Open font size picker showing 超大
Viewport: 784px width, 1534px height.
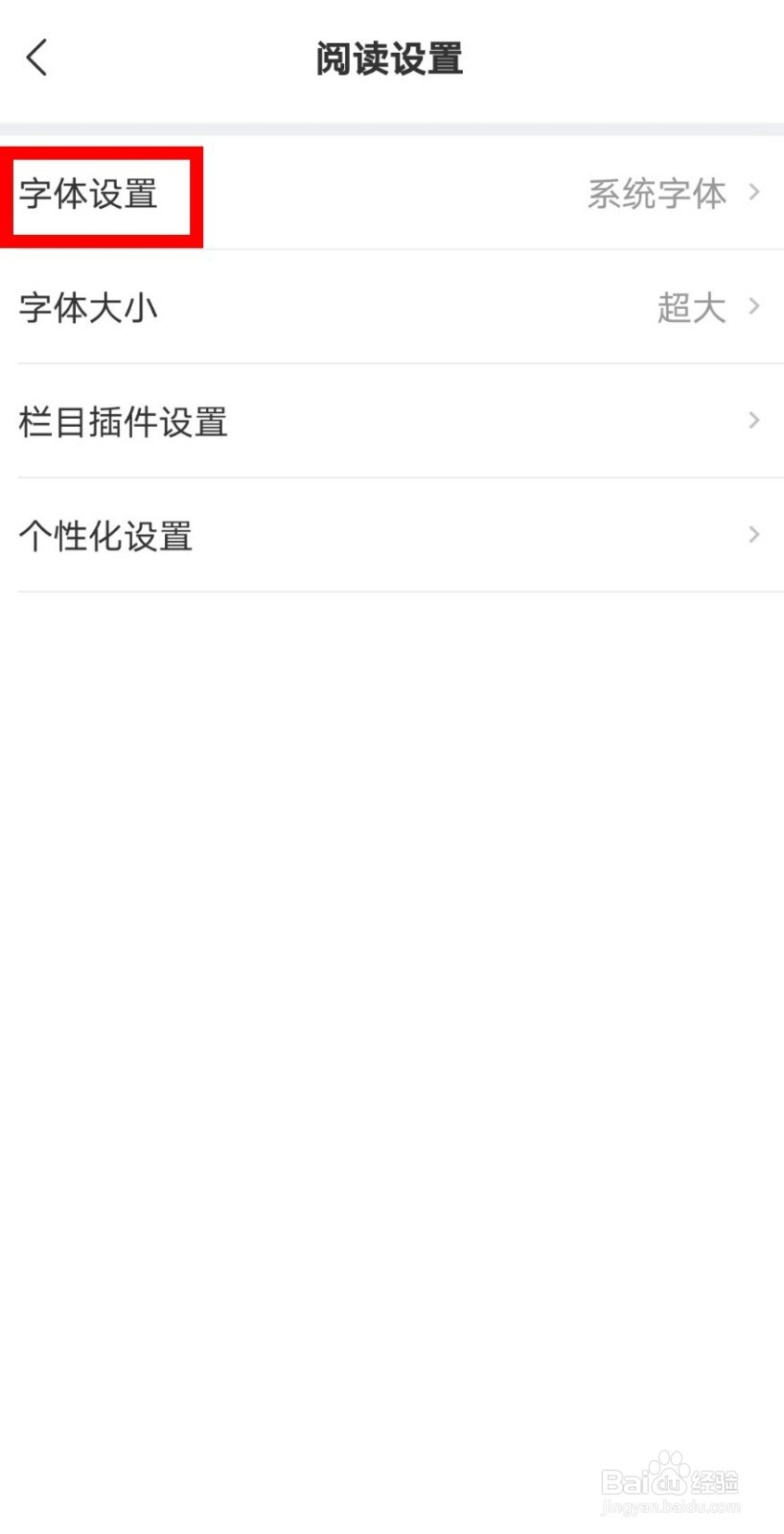click(692, 308)
